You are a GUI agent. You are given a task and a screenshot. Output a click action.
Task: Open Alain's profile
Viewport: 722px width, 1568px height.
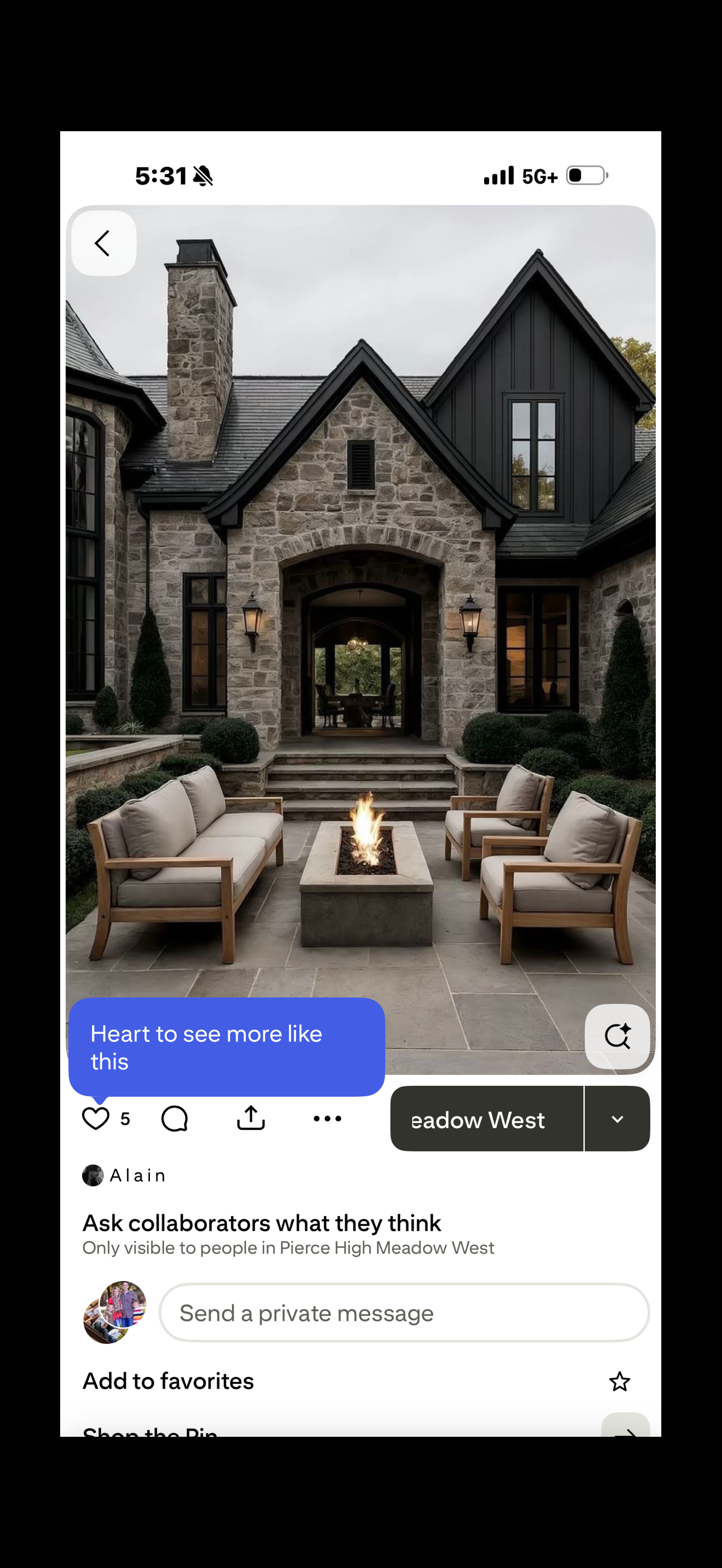click(x=125, y=1175)
